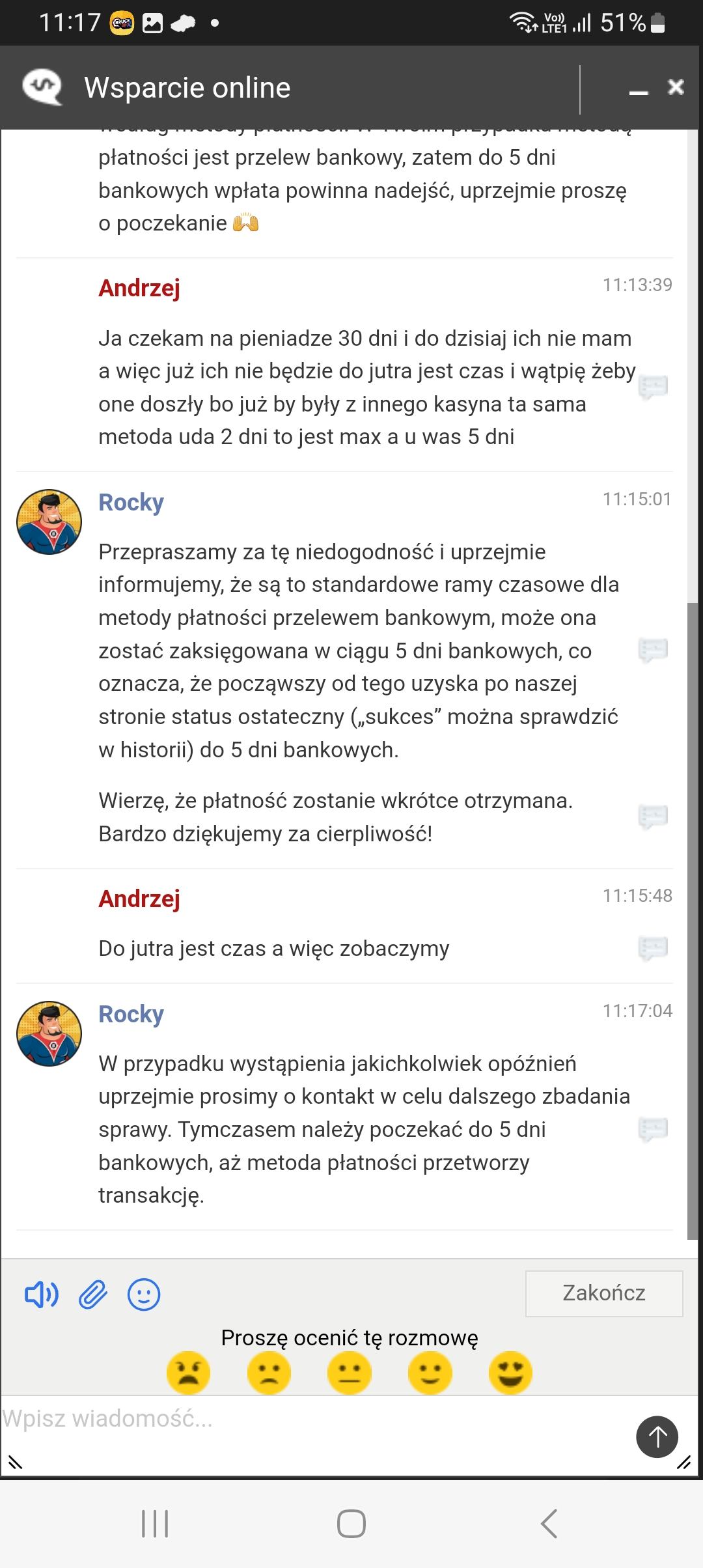The image size is (703, 1568).
Task: Open recent apps from the navigation bar
Action: pyautogui.click(x=155, y=1524)
